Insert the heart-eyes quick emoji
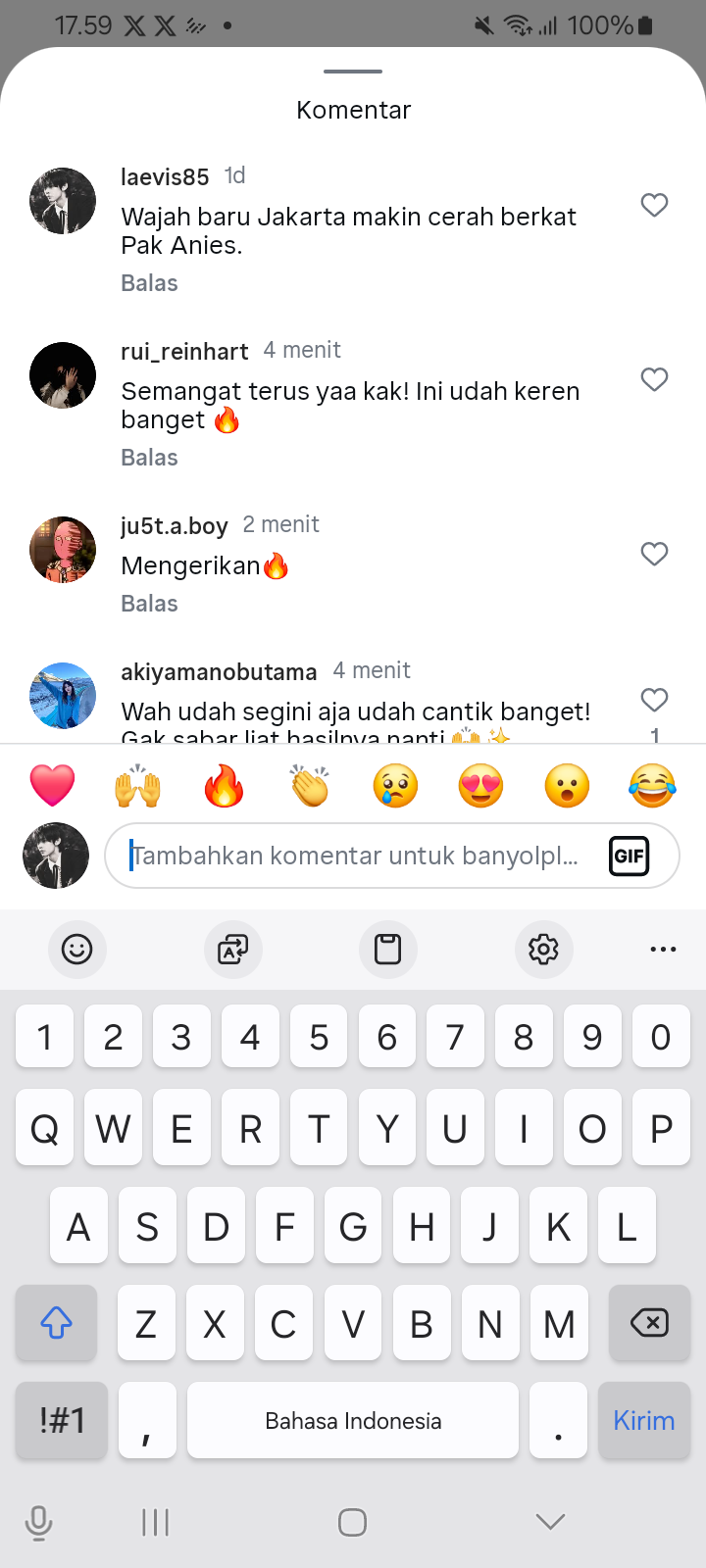Screen dimensions: 706x1568 tap(480, 786)
